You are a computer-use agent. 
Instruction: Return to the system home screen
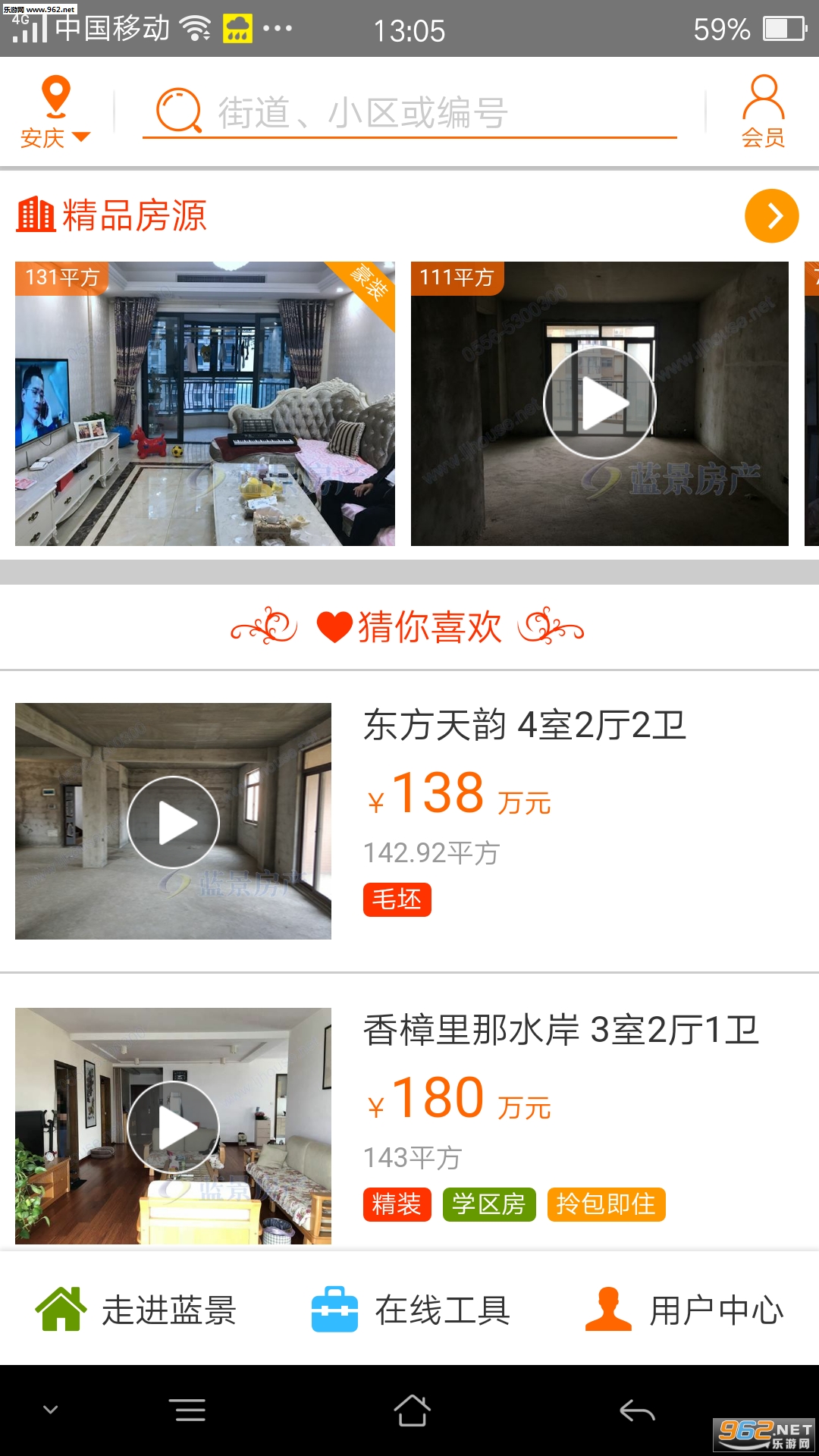pyautogui.click(x=412, y=1410)
